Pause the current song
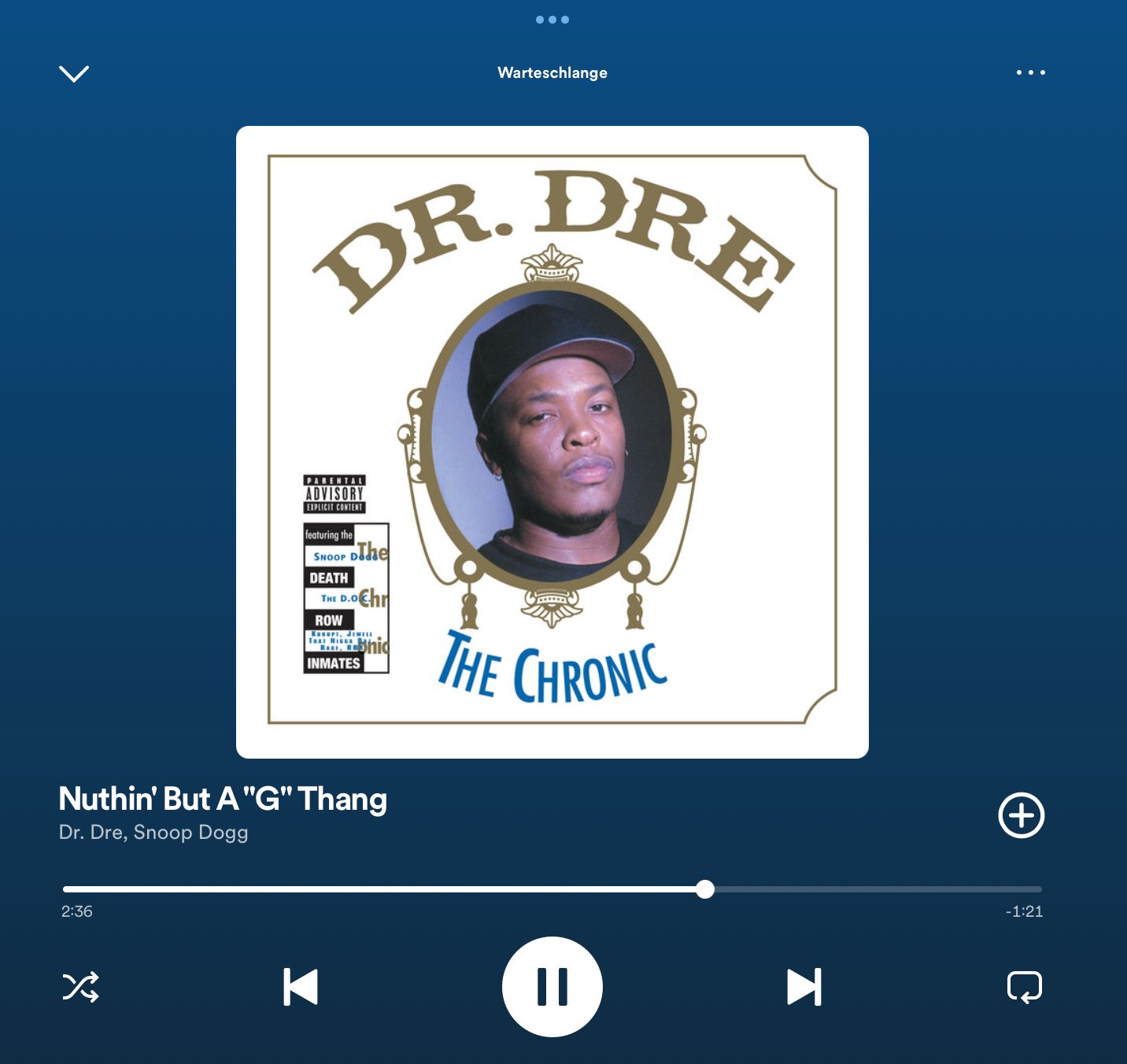The width and height of the screenshot is (1127, 1064). pyautogui.click(x=552, y=987)
